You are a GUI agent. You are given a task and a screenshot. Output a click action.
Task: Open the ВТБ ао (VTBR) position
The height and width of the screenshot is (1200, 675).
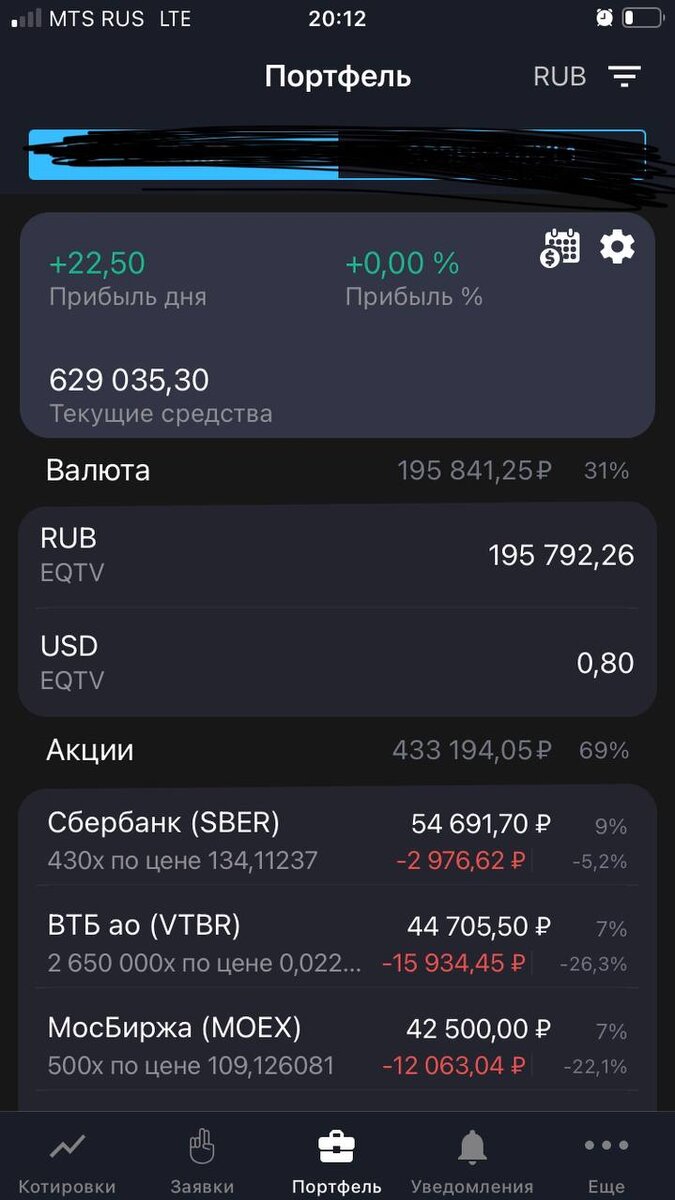point(337,943)
